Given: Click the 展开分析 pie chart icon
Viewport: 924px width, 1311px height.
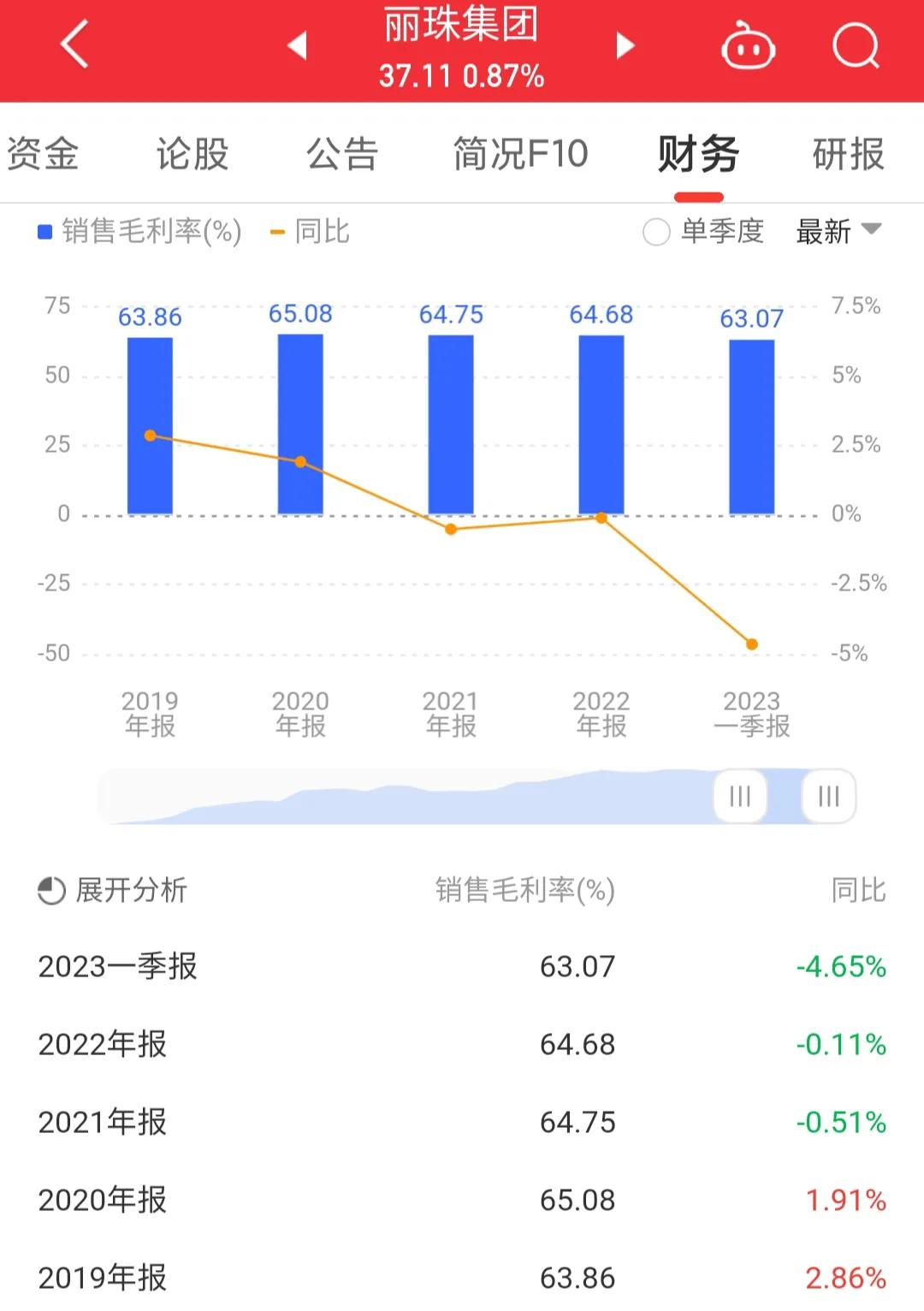Looking at the screenshot, I should (50, 891).
